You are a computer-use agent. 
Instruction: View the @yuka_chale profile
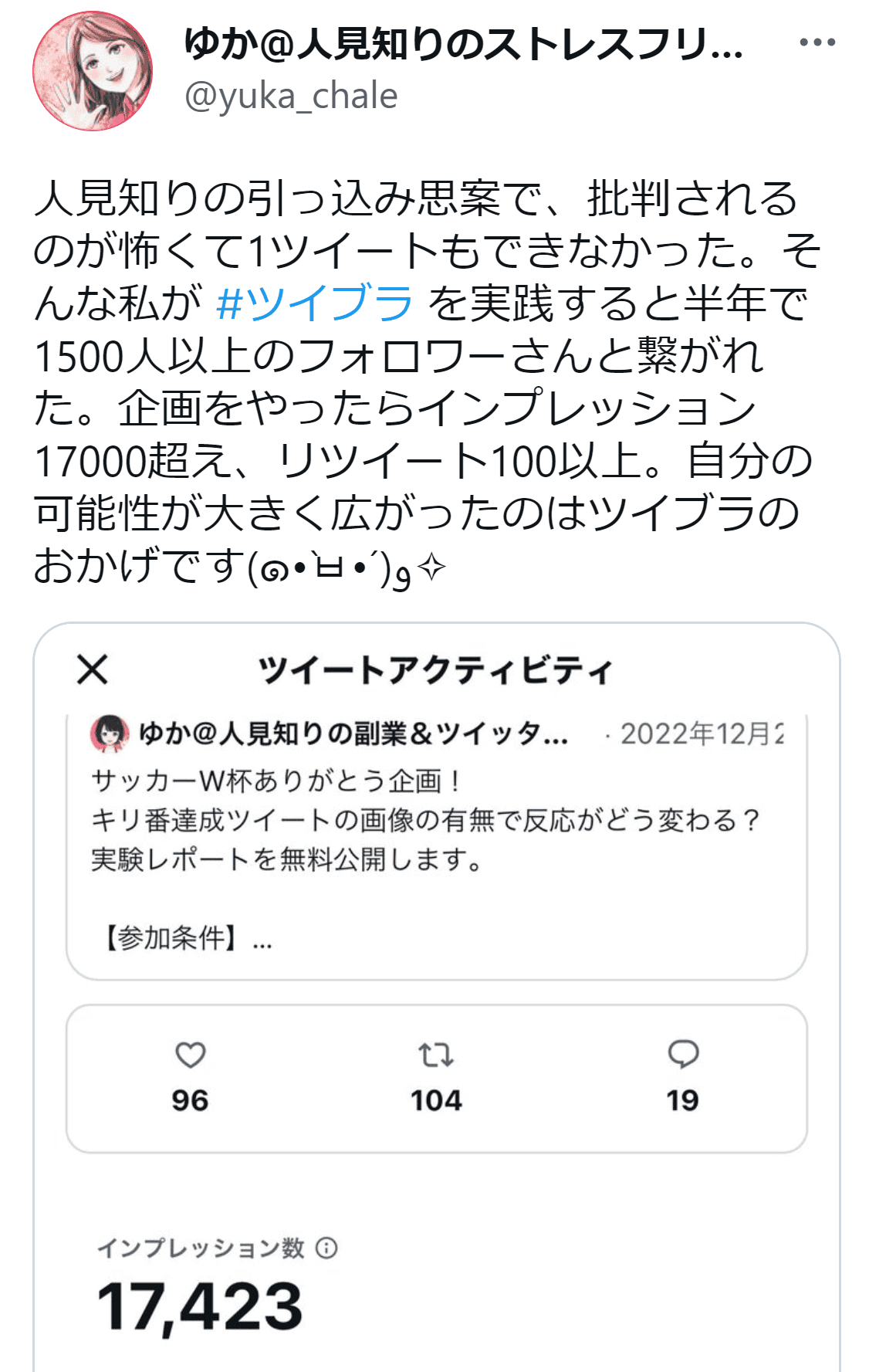pos(291,97)
